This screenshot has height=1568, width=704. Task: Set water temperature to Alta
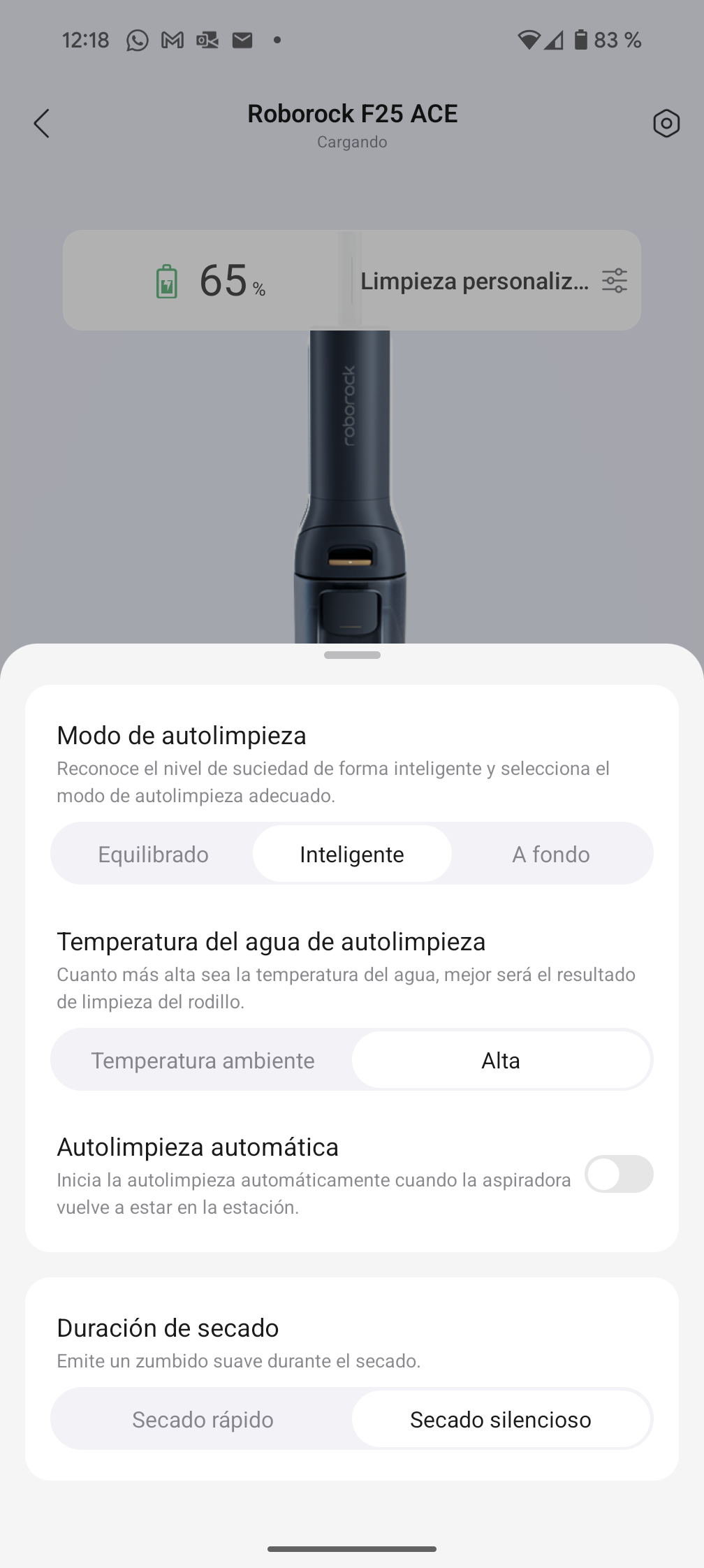(501, 1060)
